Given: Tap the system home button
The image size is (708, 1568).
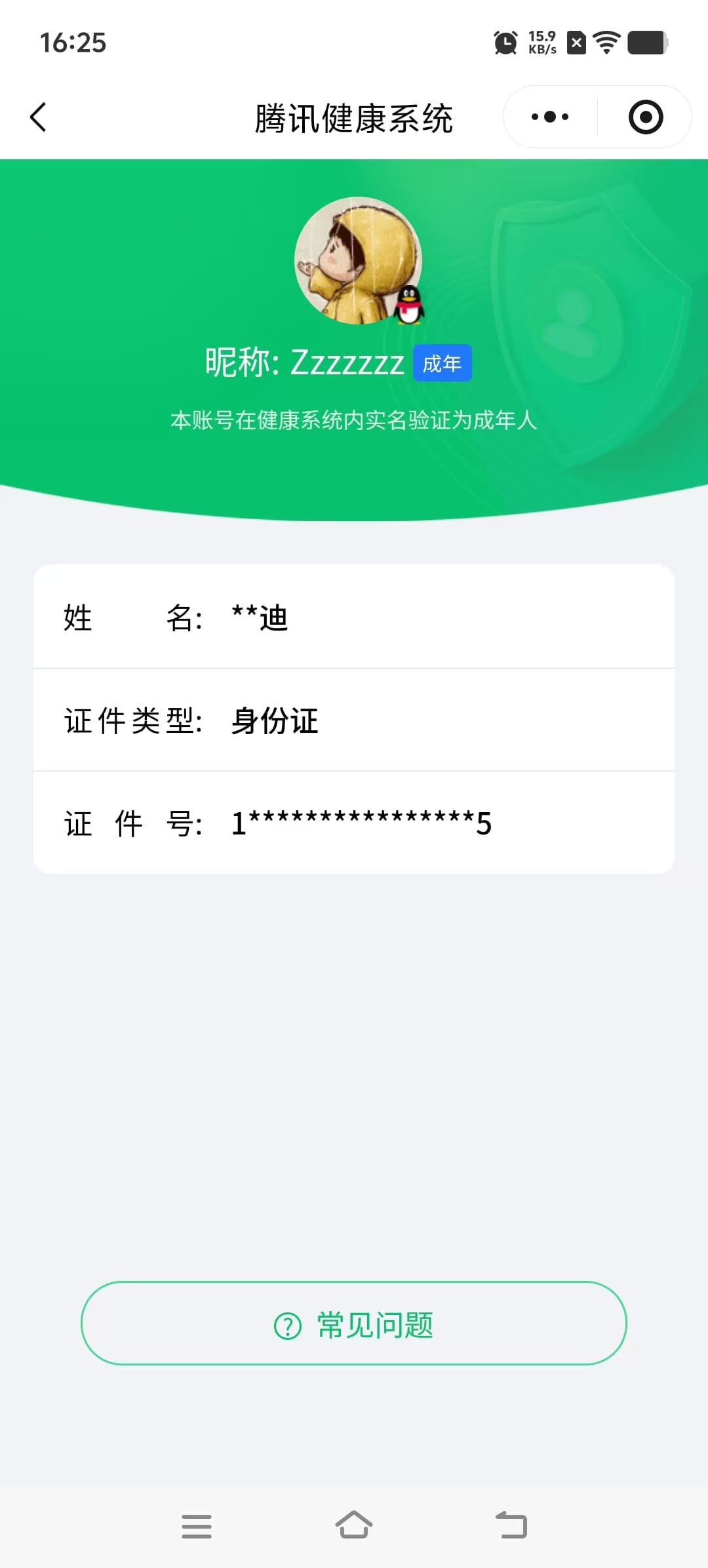Looking at the screenshot, I should click(x=354, y=1525).
